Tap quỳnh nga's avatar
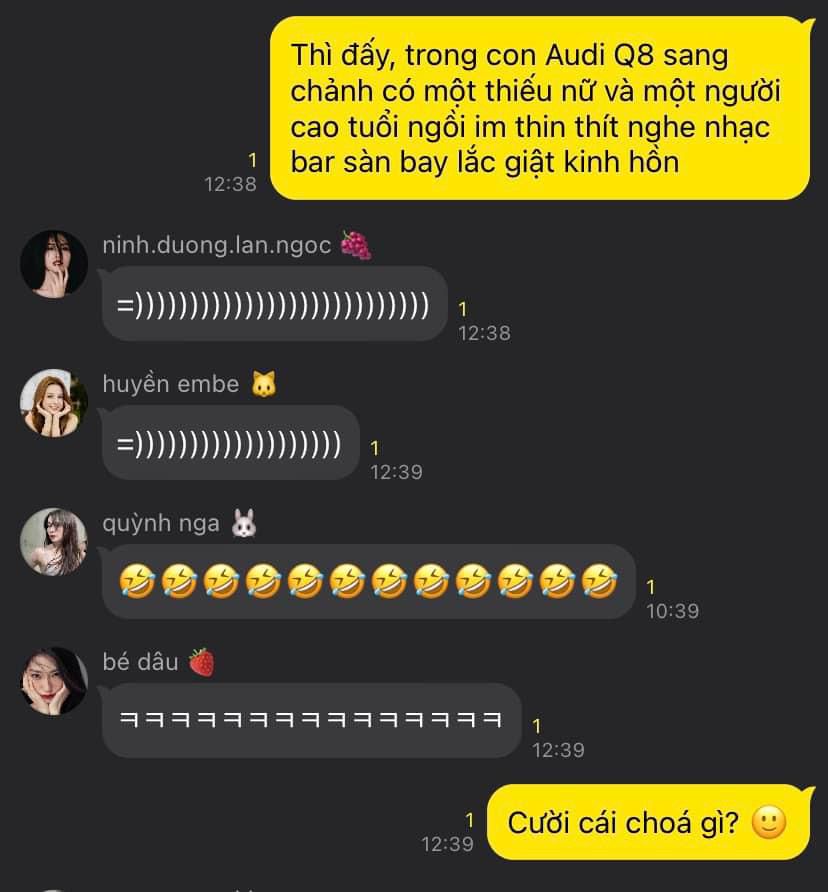Viewport: 828px width, 892px height. (54, 541)
